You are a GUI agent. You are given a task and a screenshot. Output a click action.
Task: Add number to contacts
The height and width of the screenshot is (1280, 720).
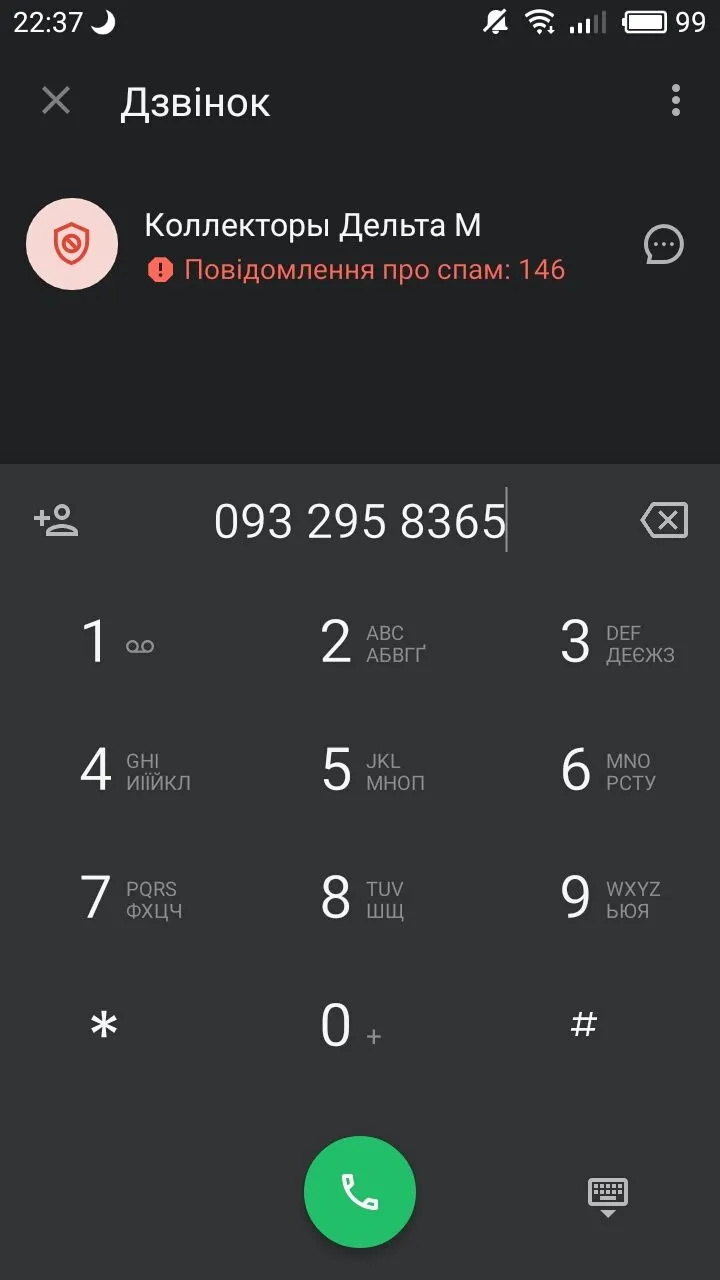(x=56, y=520)
